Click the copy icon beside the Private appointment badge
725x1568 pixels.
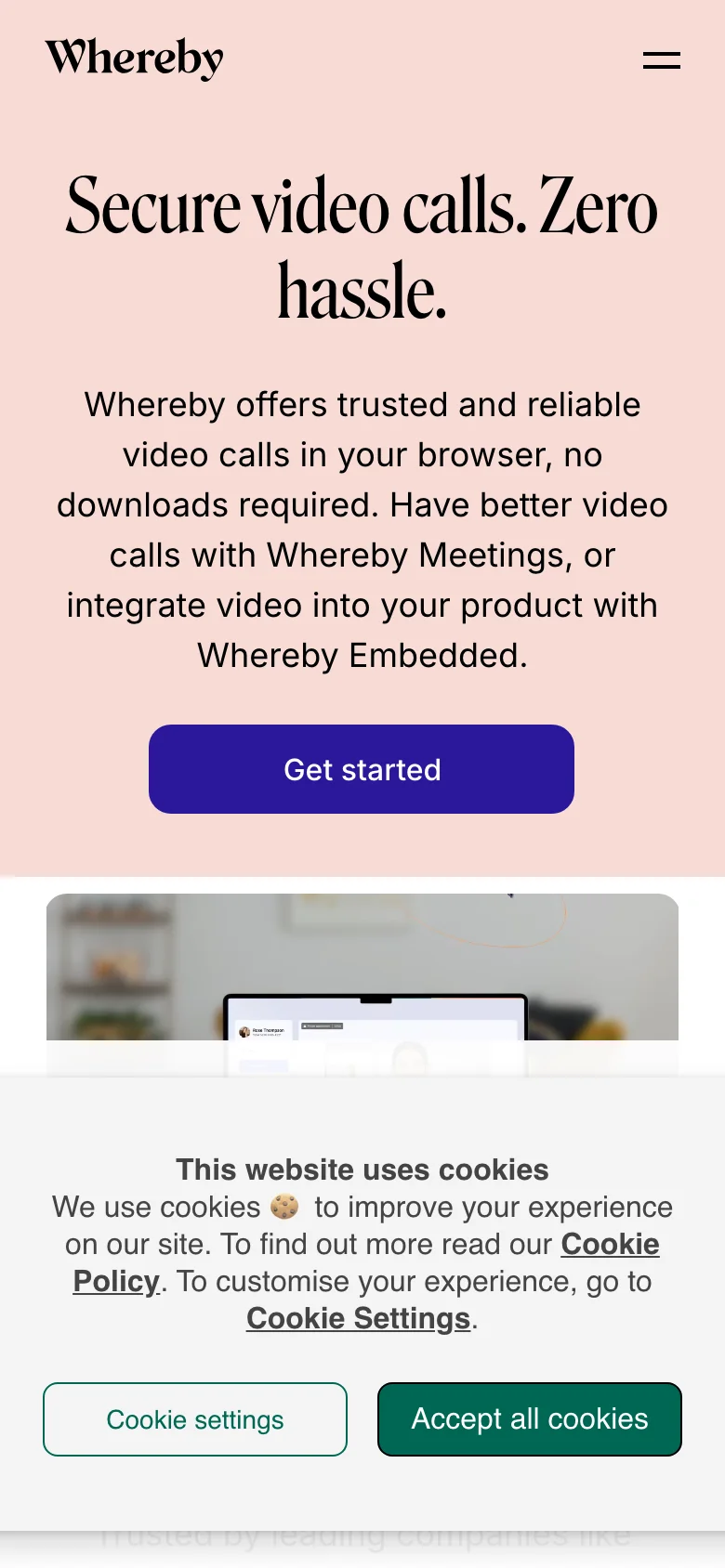click(338, 1026)
